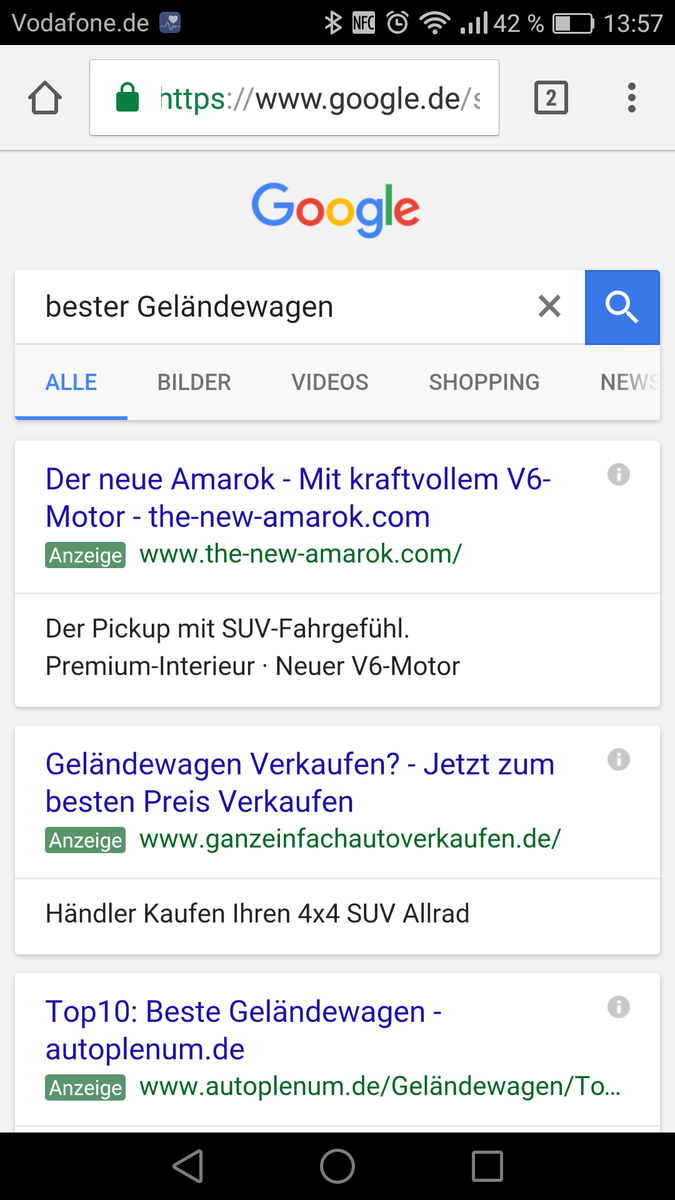Screen dimensions: 675x1200
Task: Open the tab switcher showing 2 tabs
Action: (551, 98)
